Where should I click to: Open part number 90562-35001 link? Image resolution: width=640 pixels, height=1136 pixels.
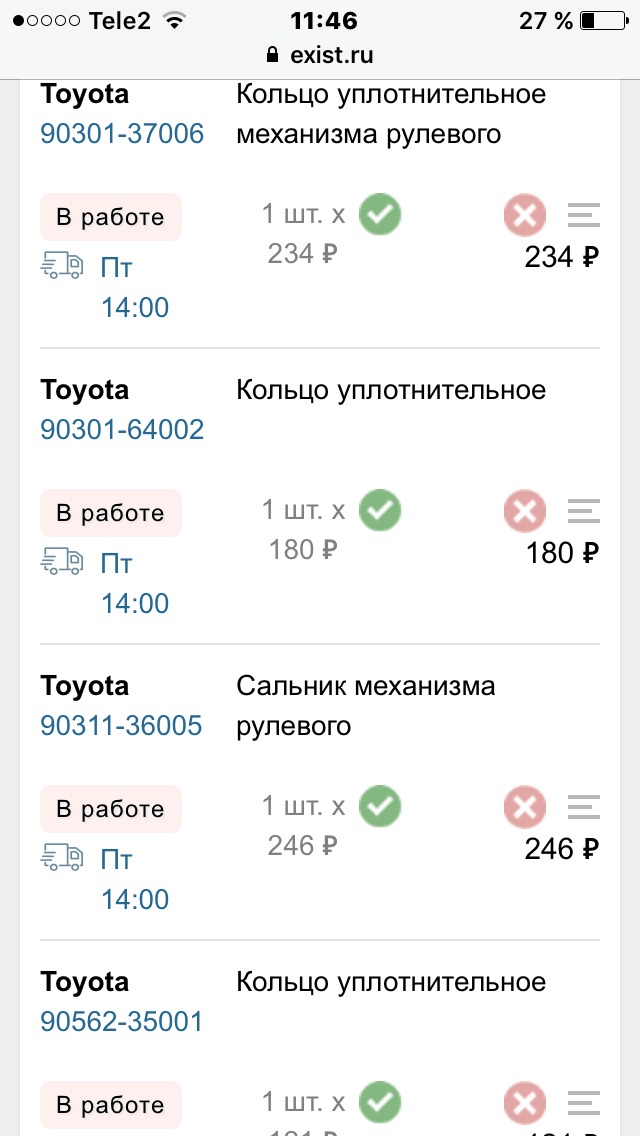coord(122,1022)
